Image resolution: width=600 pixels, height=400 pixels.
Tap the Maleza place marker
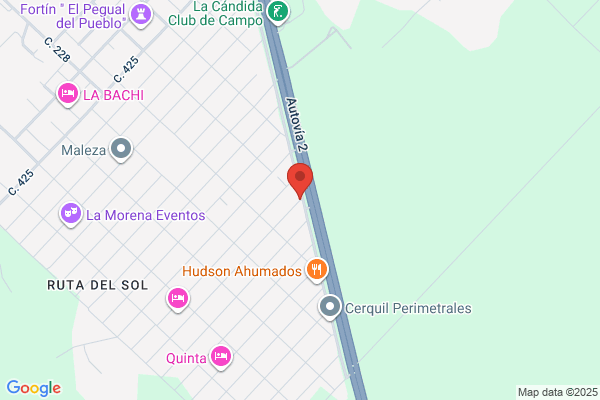point(121,150)
